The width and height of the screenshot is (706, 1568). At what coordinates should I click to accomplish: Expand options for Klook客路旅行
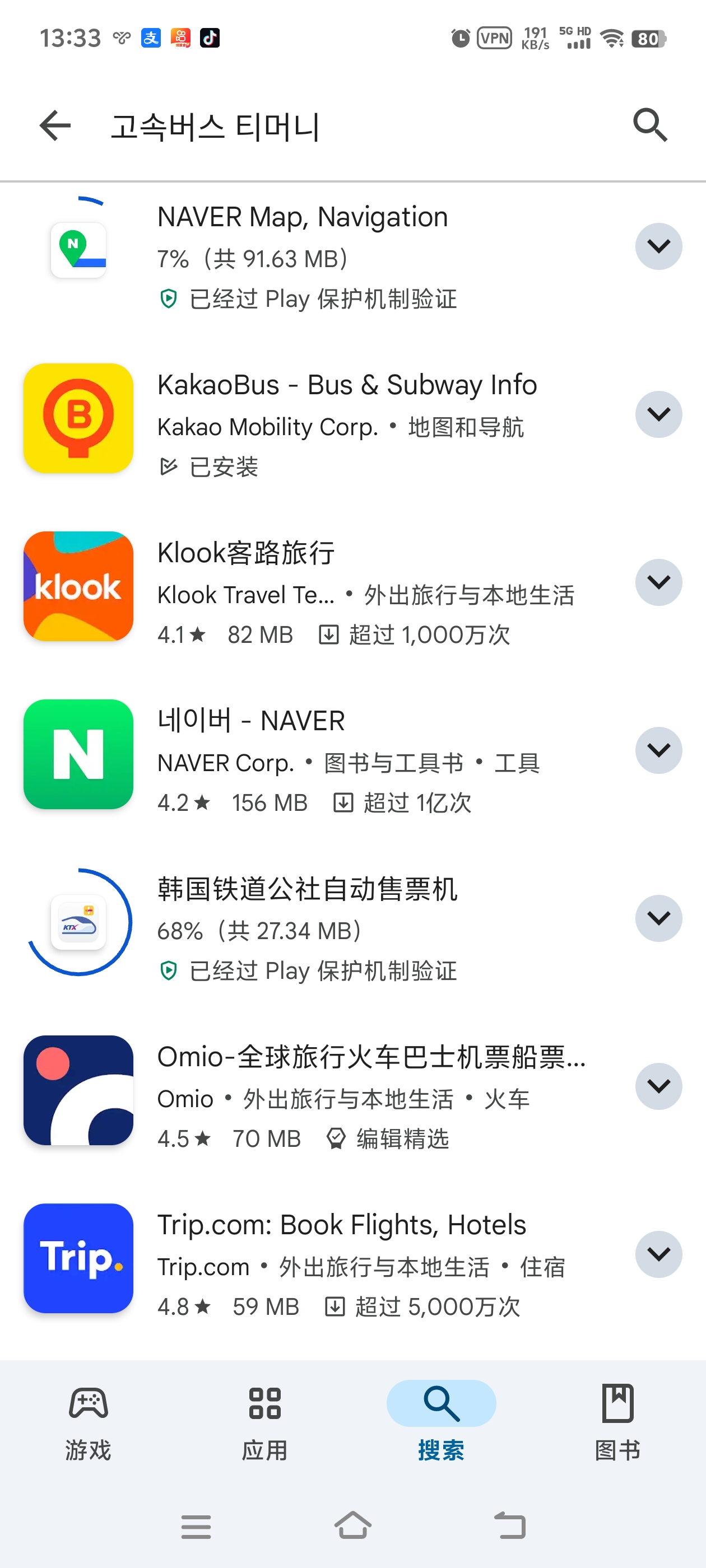point(658,582)
